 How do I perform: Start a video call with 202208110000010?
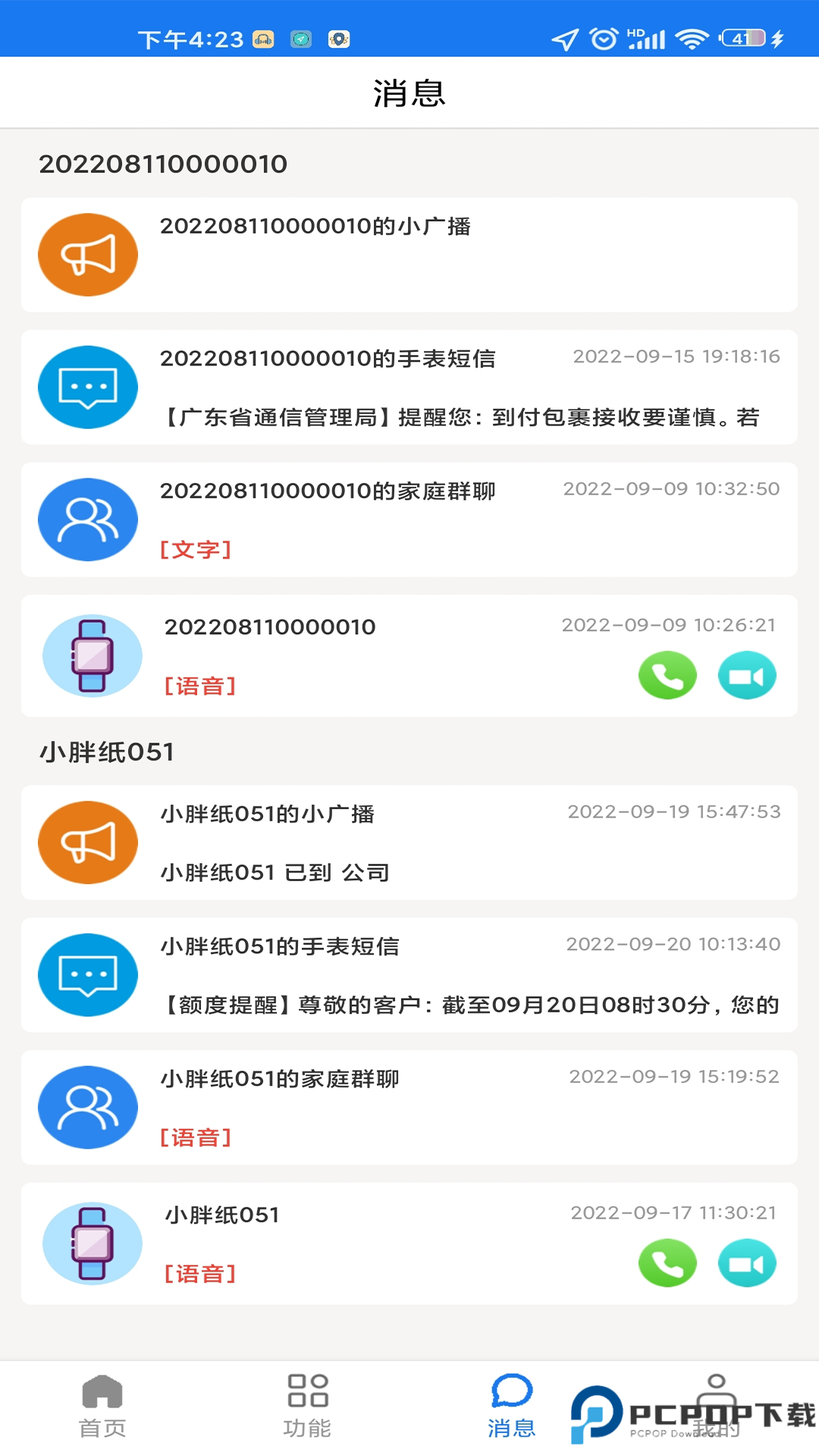(x=746, y=674)
